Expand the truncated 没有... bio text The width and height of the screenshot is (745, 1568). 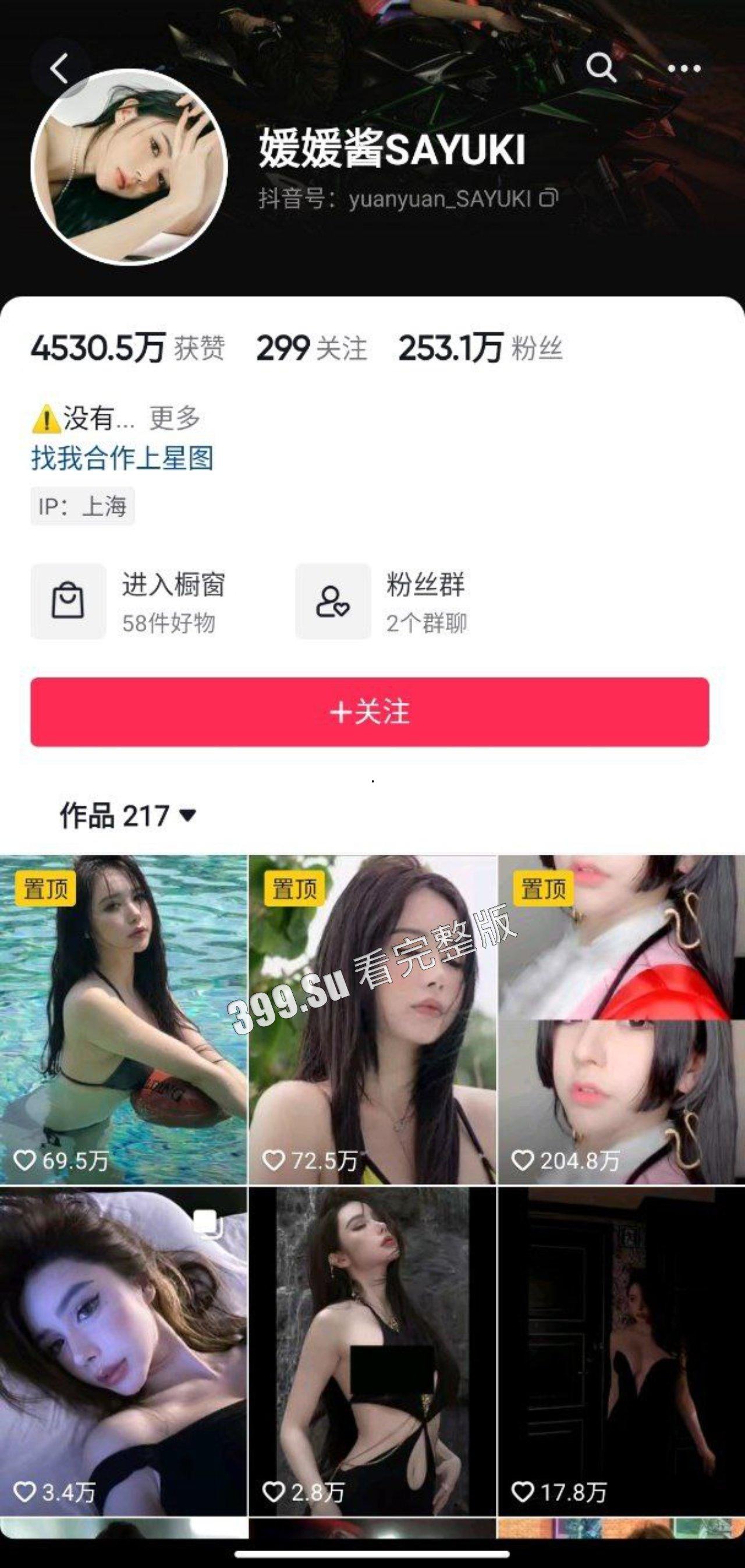(x=91, y=417)
